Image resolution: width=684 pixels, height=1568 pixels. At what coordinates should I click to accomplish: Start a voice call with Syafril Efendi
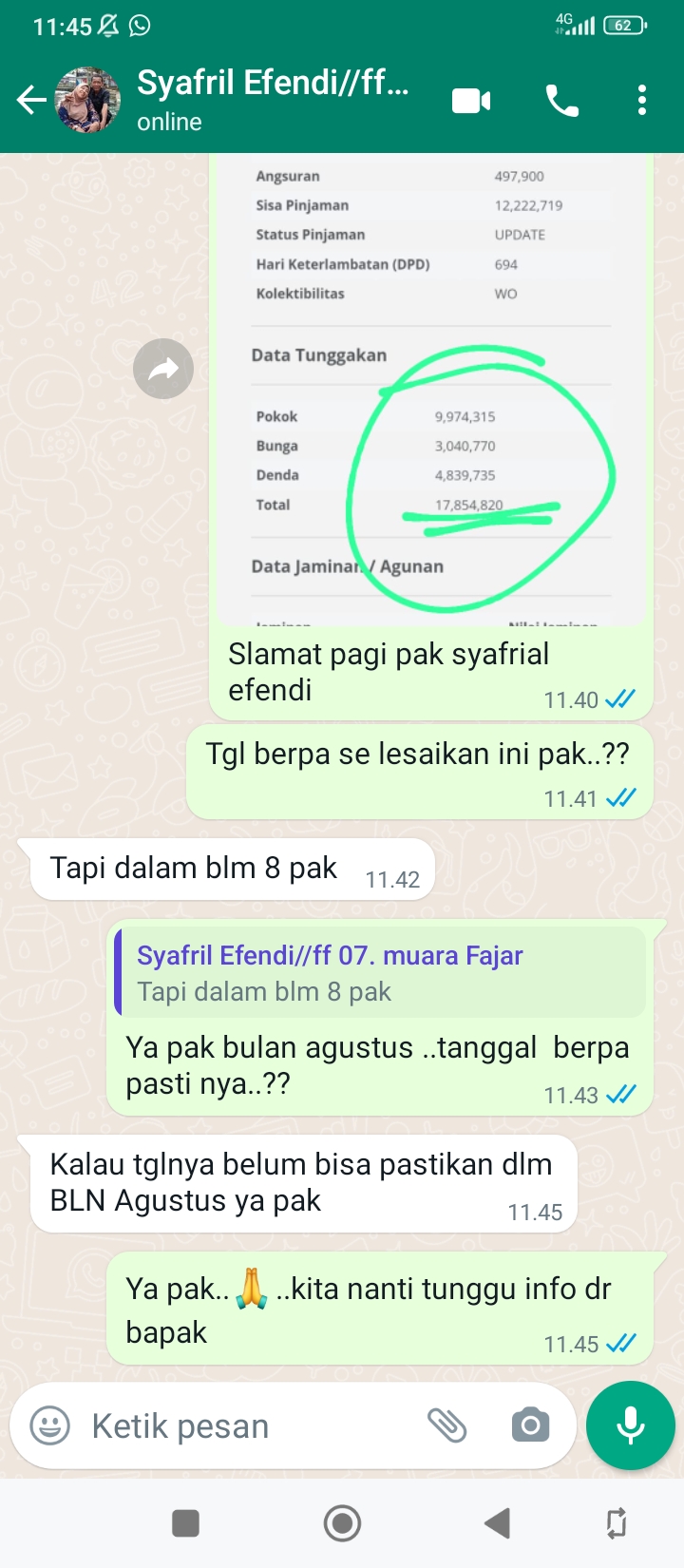pyautogui.click(x=562, y=100)
